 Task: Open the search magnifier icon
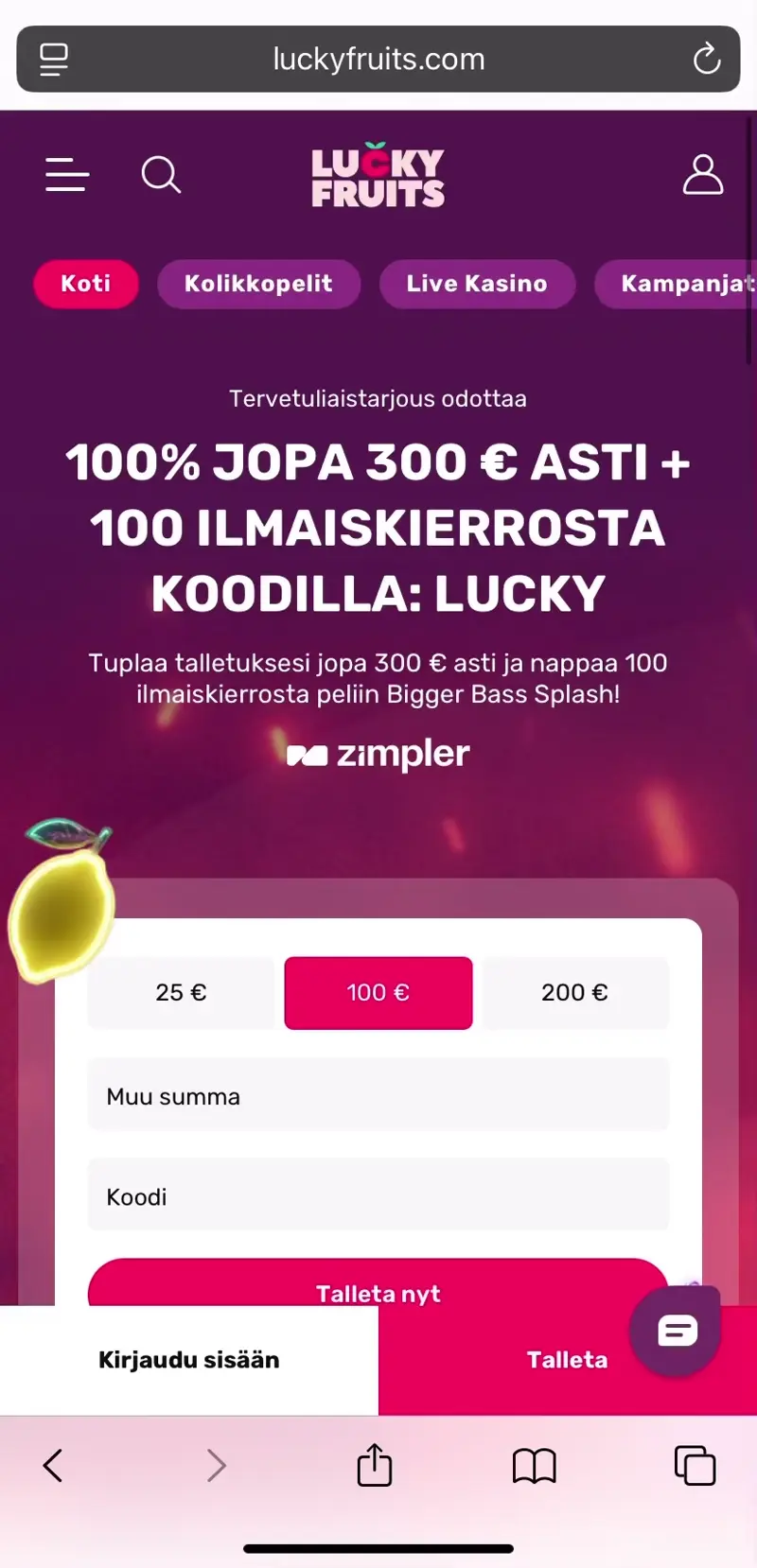point(161,175)
